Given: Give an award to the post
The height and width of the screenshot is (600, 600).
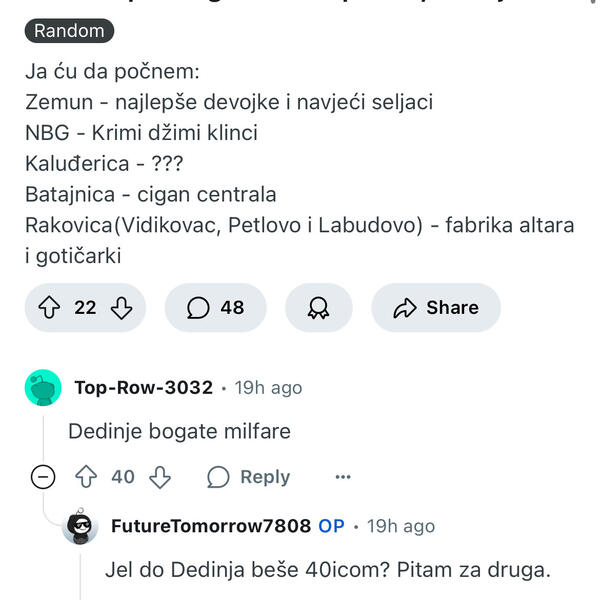Looking at the screenshot, I should (x=319, y=308).
